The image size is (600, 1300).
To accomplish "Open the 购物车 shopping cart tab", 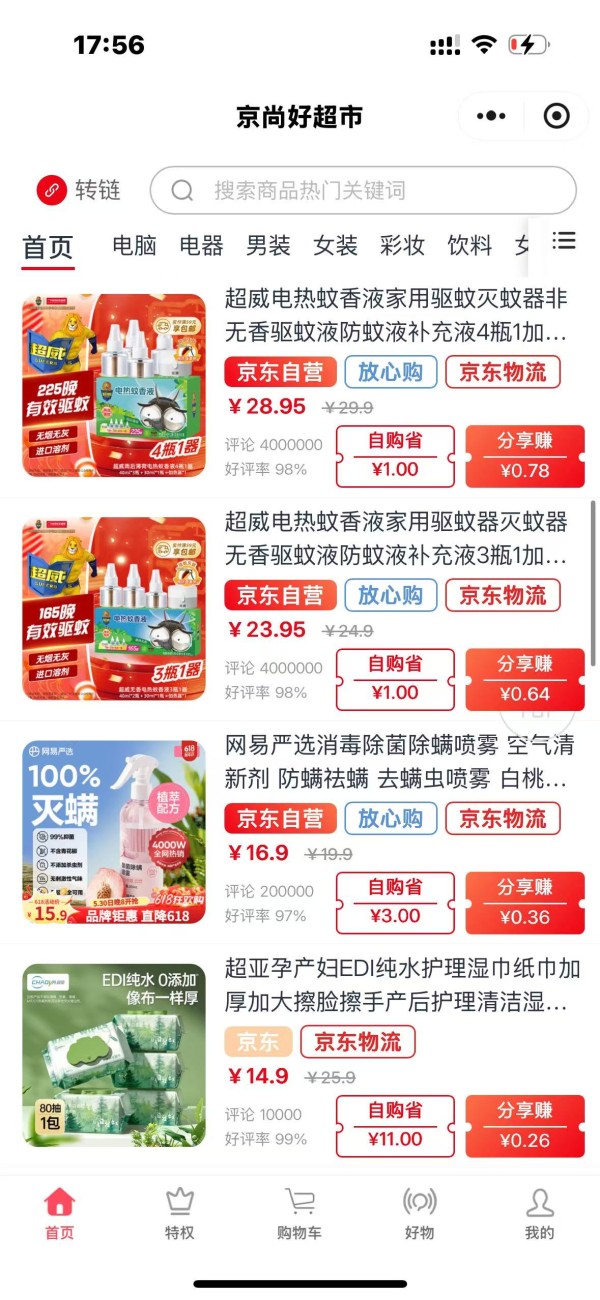I will [x=300, y=1213].
